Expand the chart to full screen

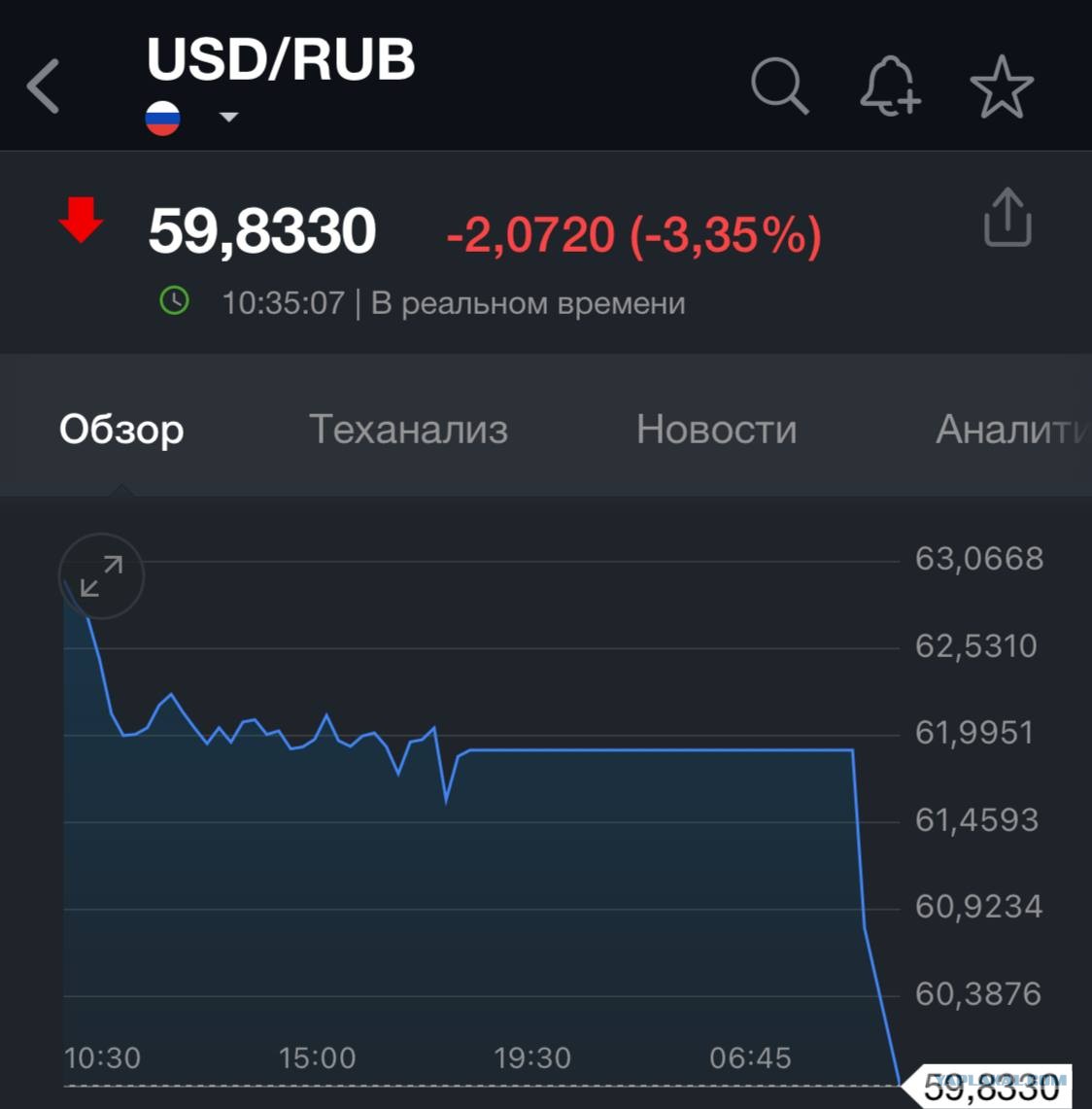click(x=102, y=576)
